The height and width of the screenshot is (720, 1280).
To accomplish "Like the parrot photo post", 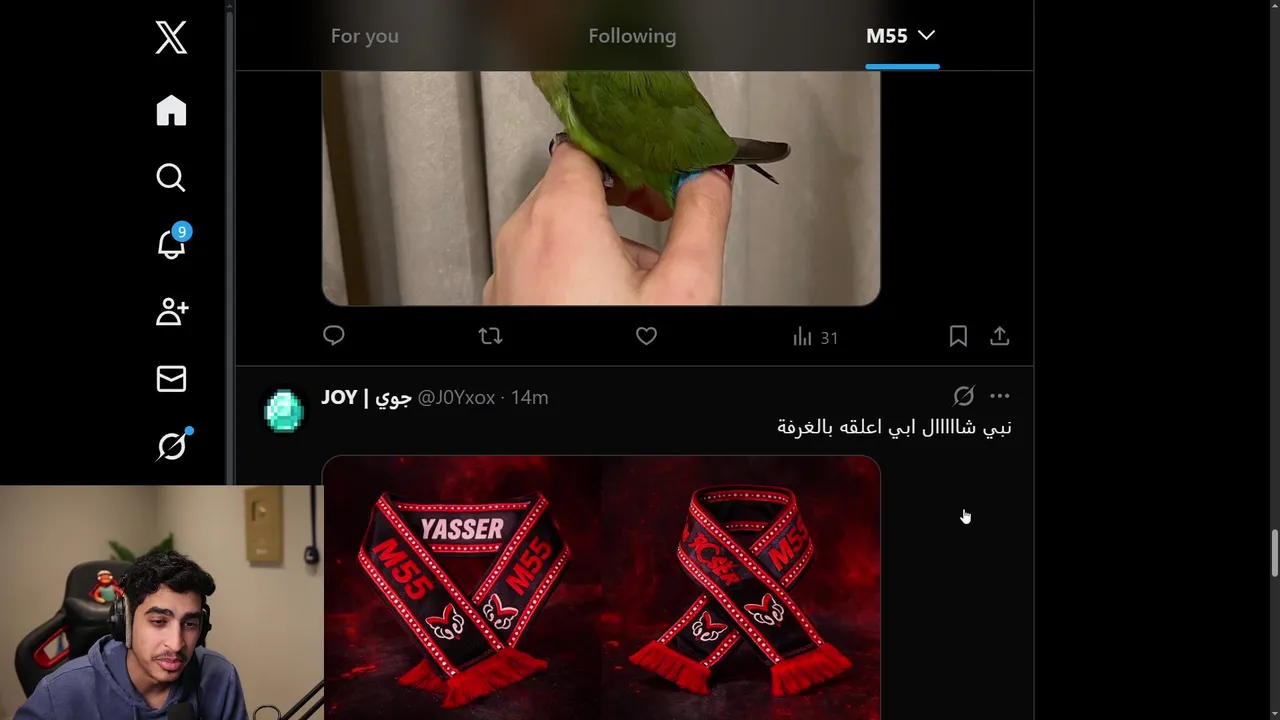I will (x=646, y=336).
